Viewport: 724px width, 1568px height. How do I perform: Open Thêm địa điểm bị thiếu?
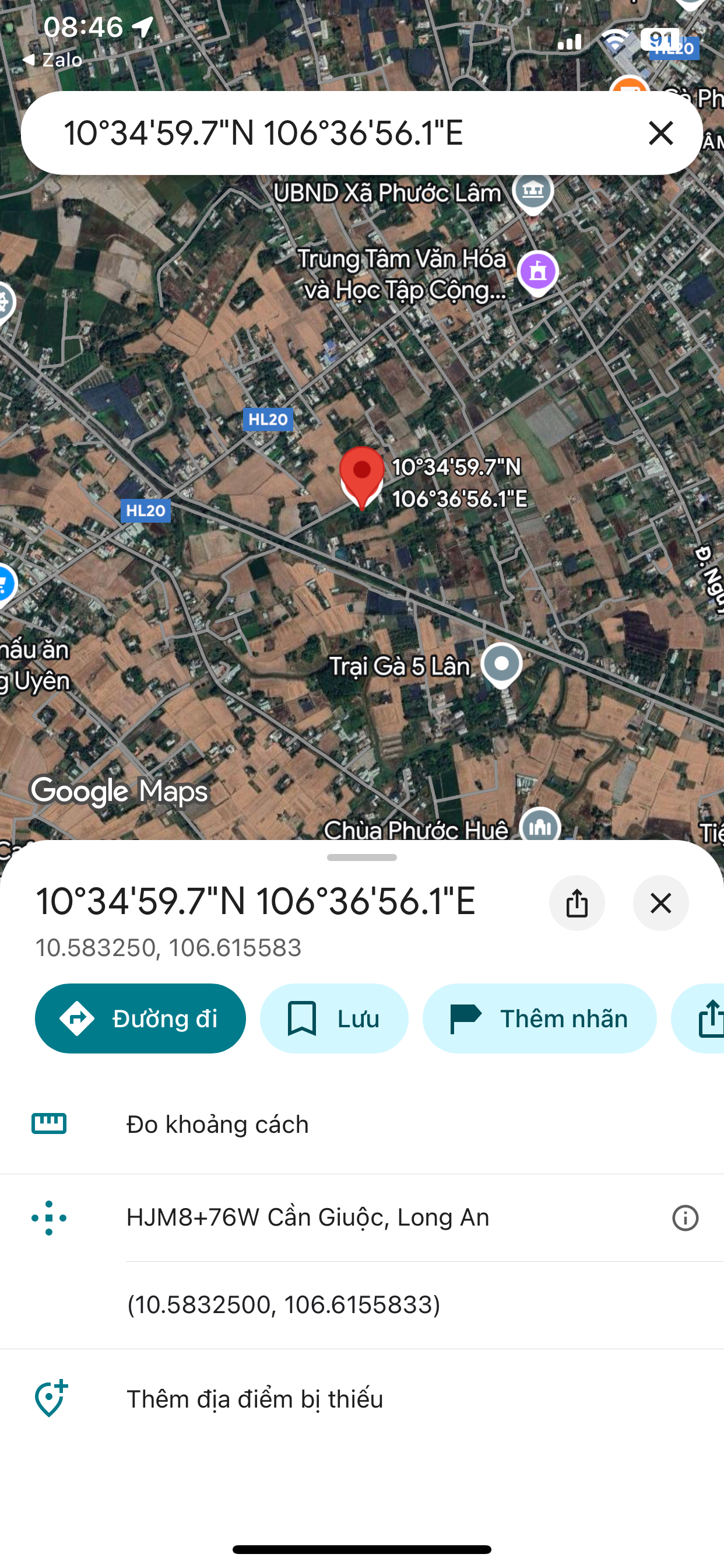(x=362, y=1399)
